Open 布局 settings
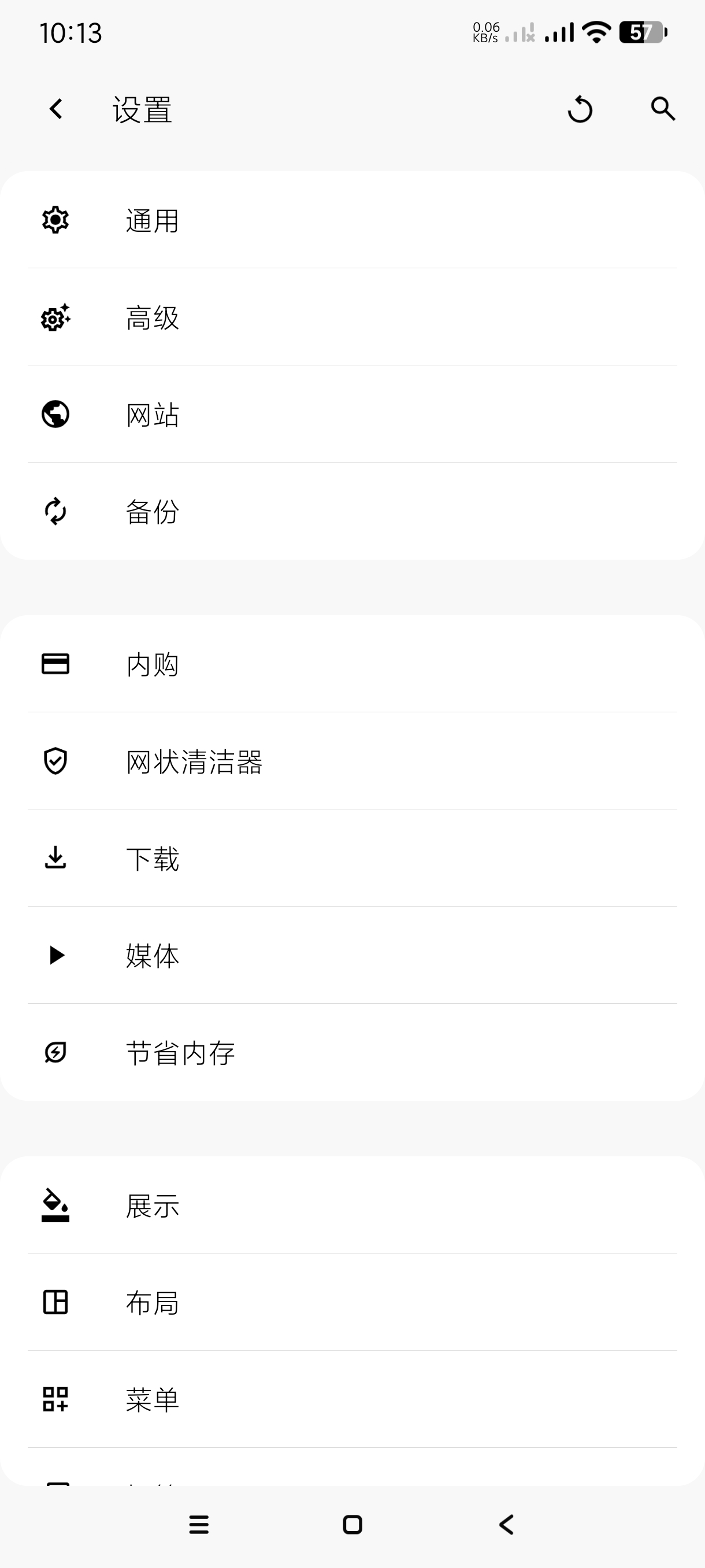 [x=352, y=1303]
